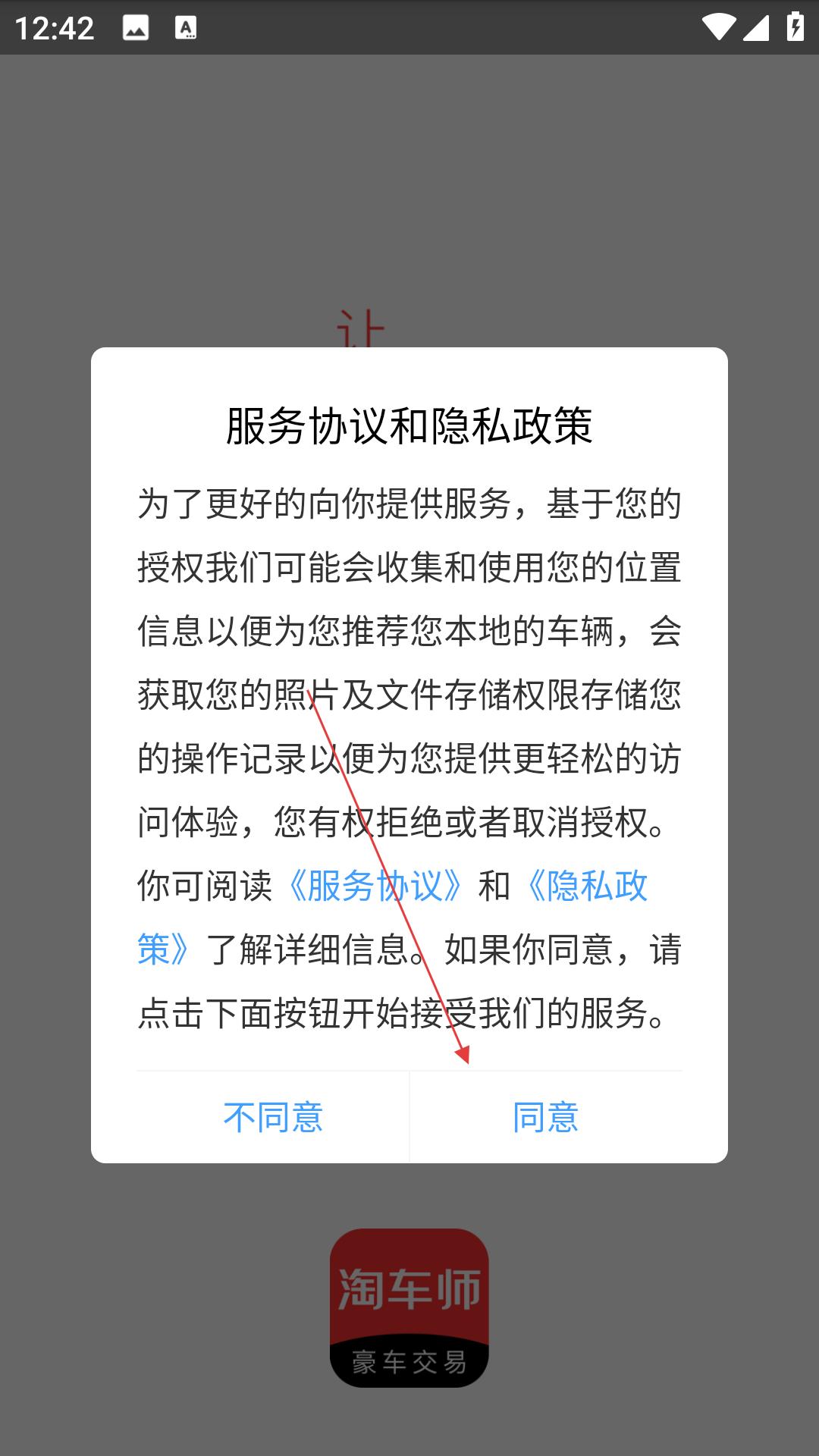
Task: Read the 《隐私政策》 privacy policy link
Action: [x=585, y=885]
